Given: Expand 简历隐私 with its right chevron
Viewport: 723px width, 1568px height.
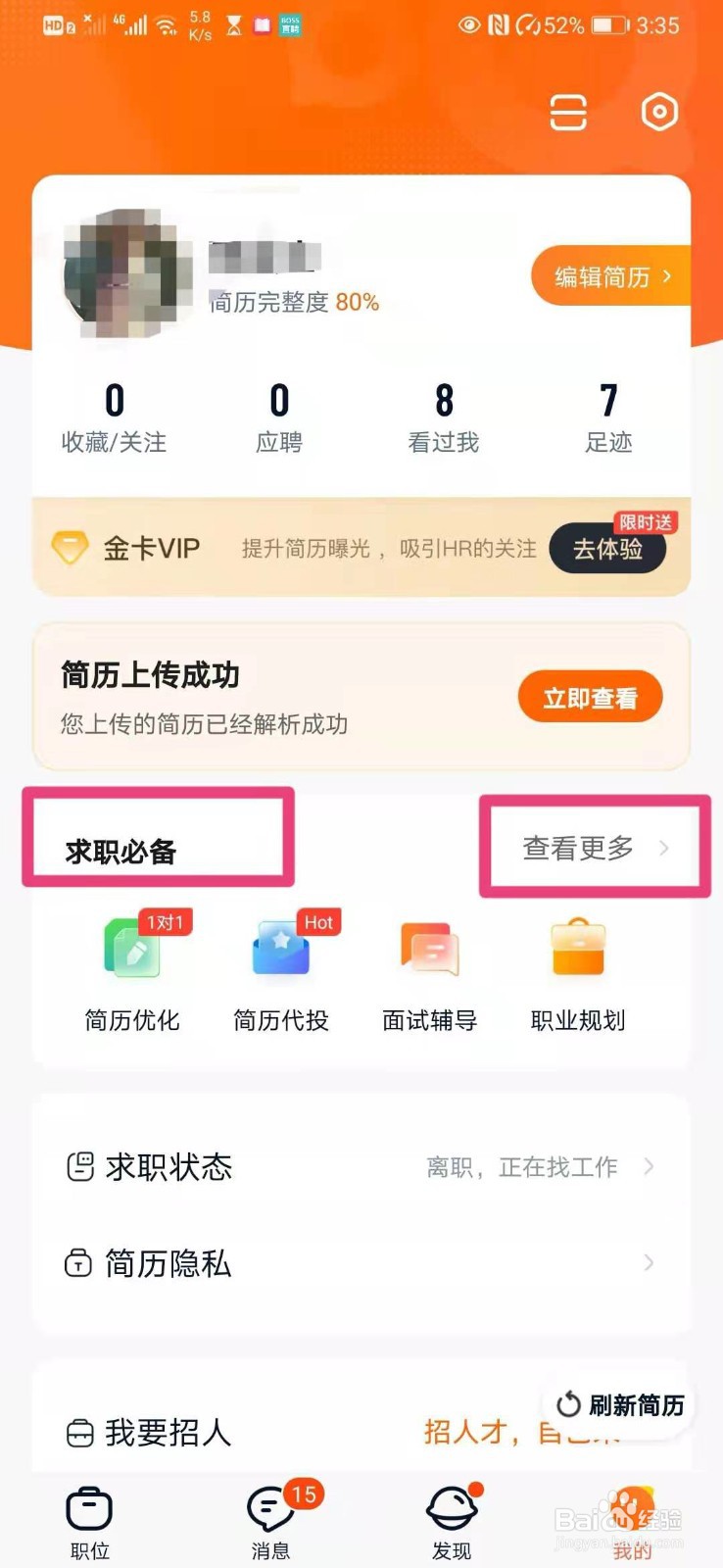Looking at the screenshot, I should [650, 1264].
